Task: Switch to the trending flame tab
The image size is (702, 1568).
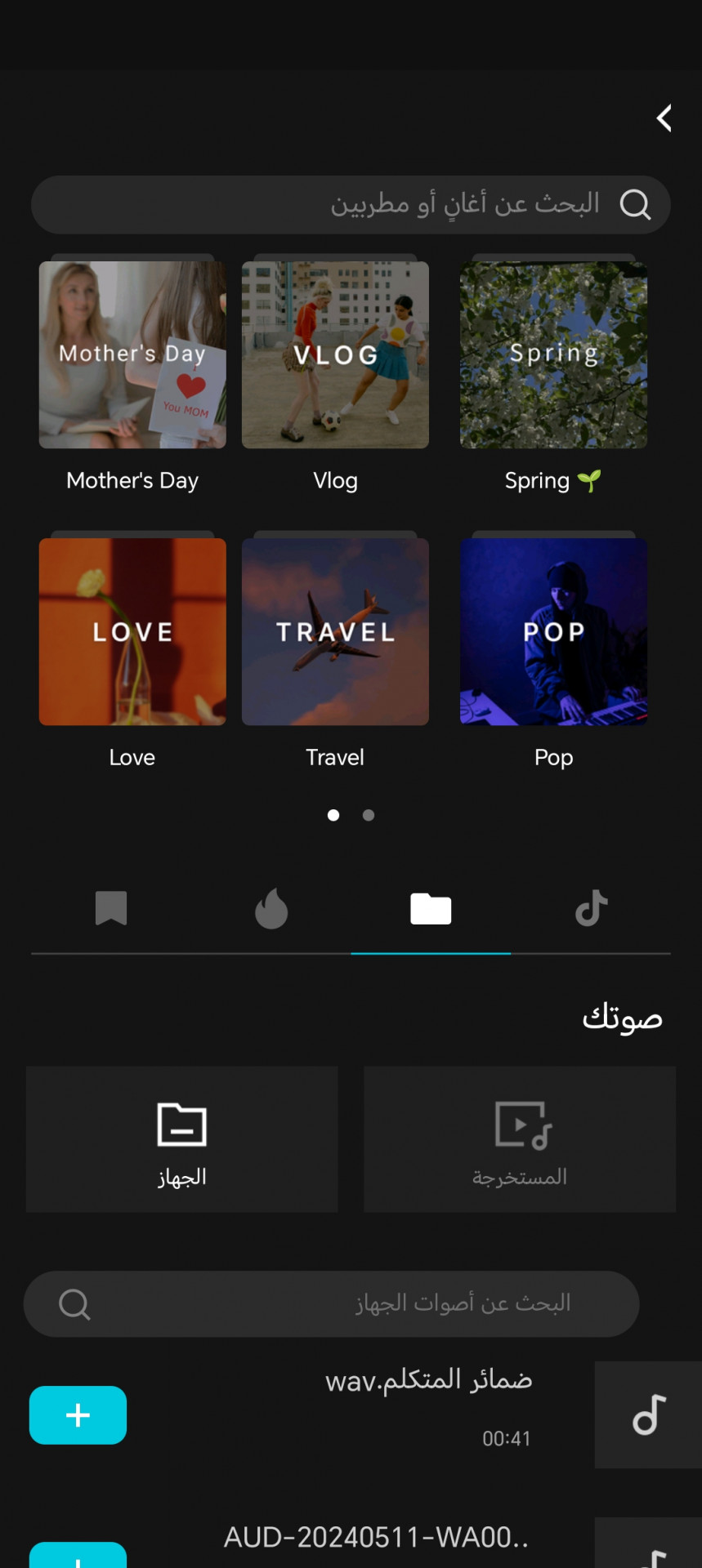Action: [x=271, y=908]
